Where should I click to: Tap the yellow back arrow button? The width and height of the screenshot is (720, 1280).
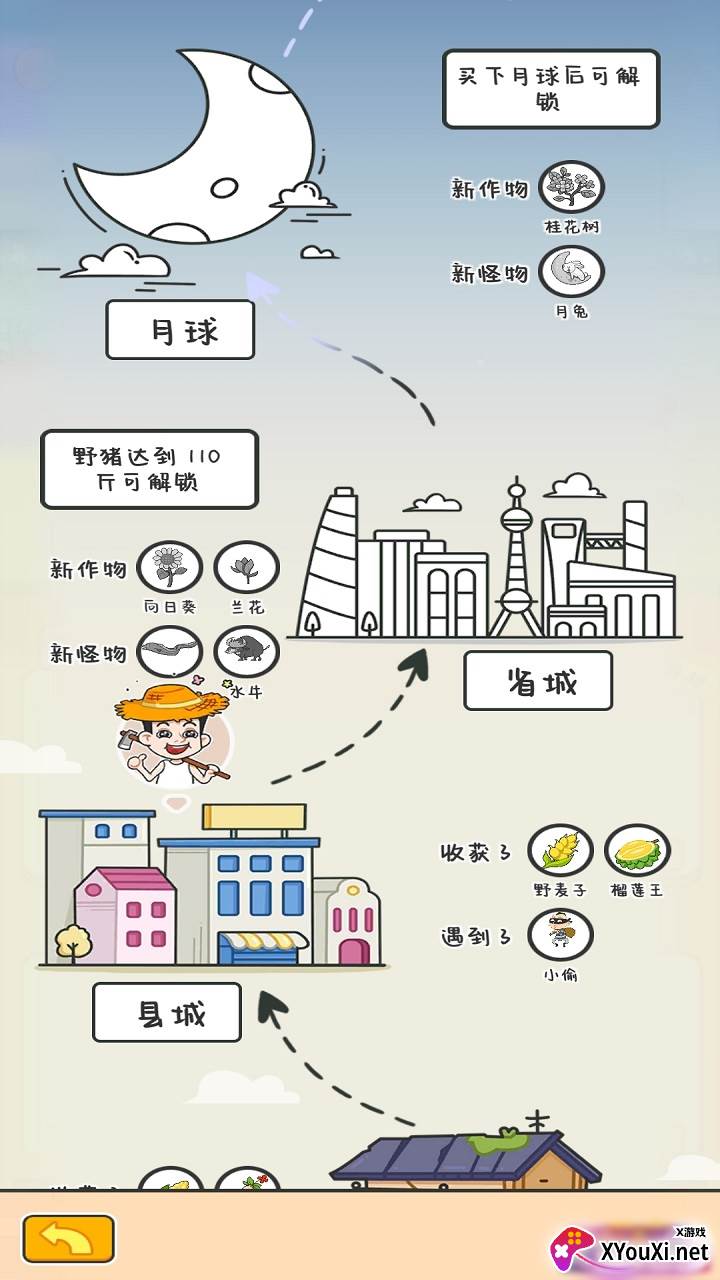point(69,1239)
